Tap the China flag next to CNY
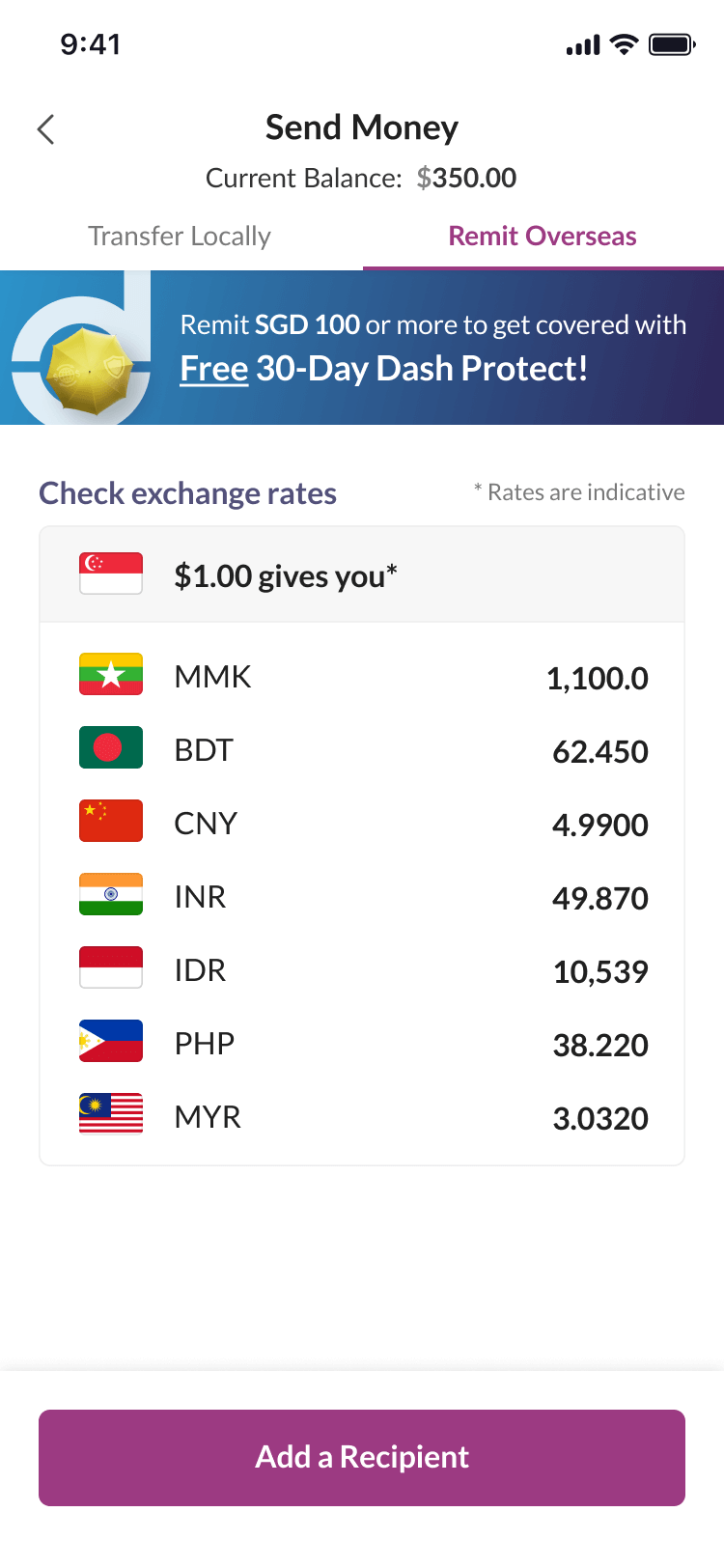724x1568 pixels. pyautogui.click(x=110, y=822)
